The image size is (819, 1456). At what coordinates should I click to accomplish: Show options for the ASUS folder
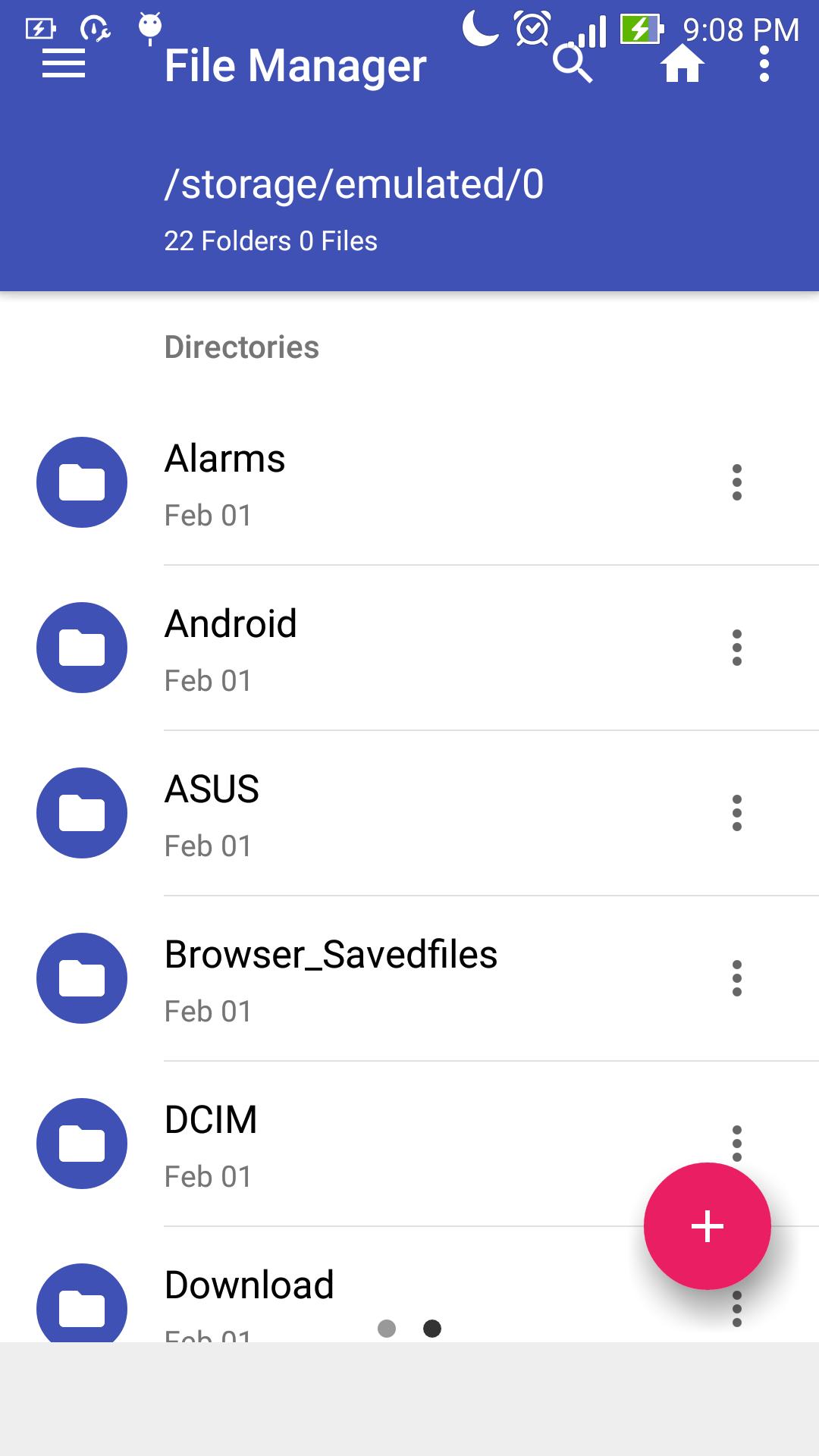[x=737, y=813]
